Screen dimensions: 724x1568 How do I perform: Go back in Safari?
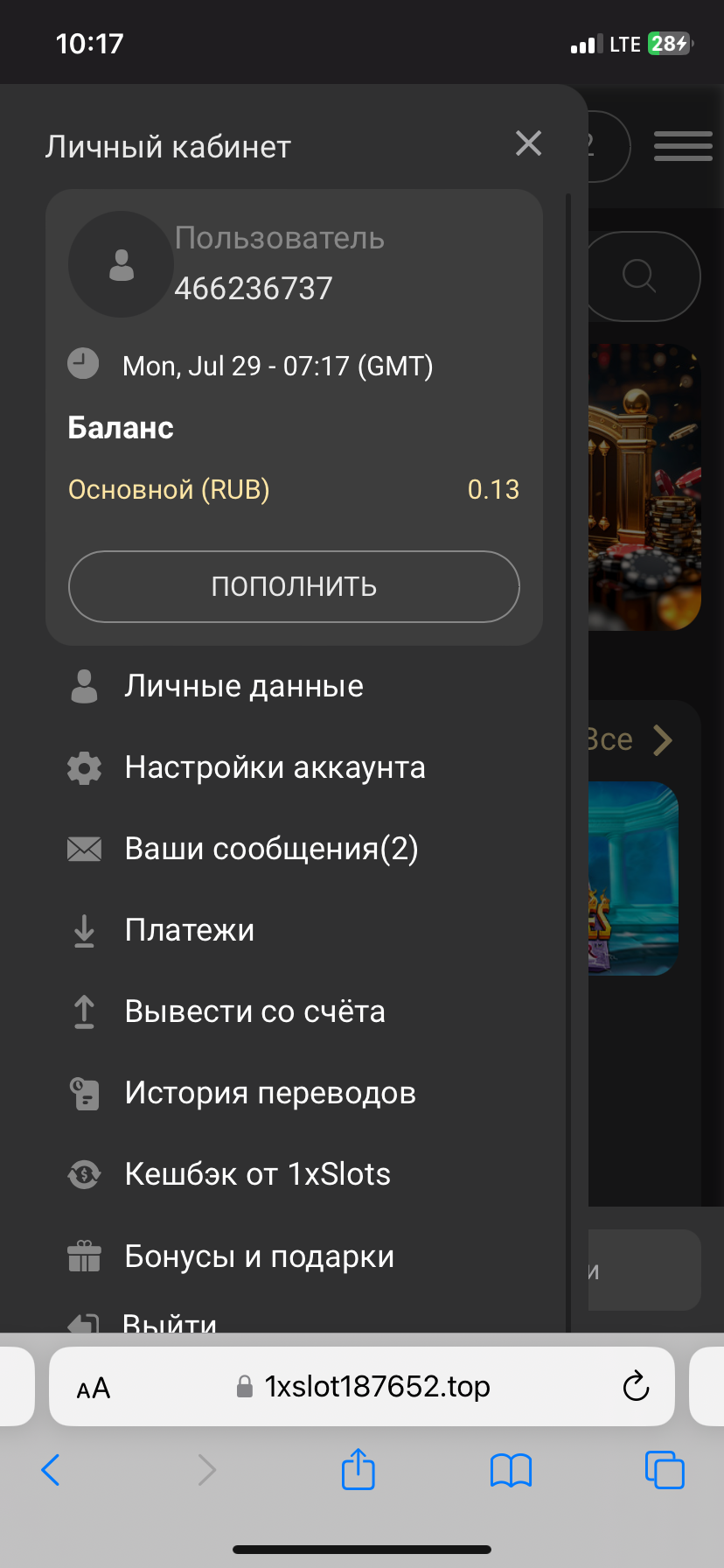(51, 1470)
